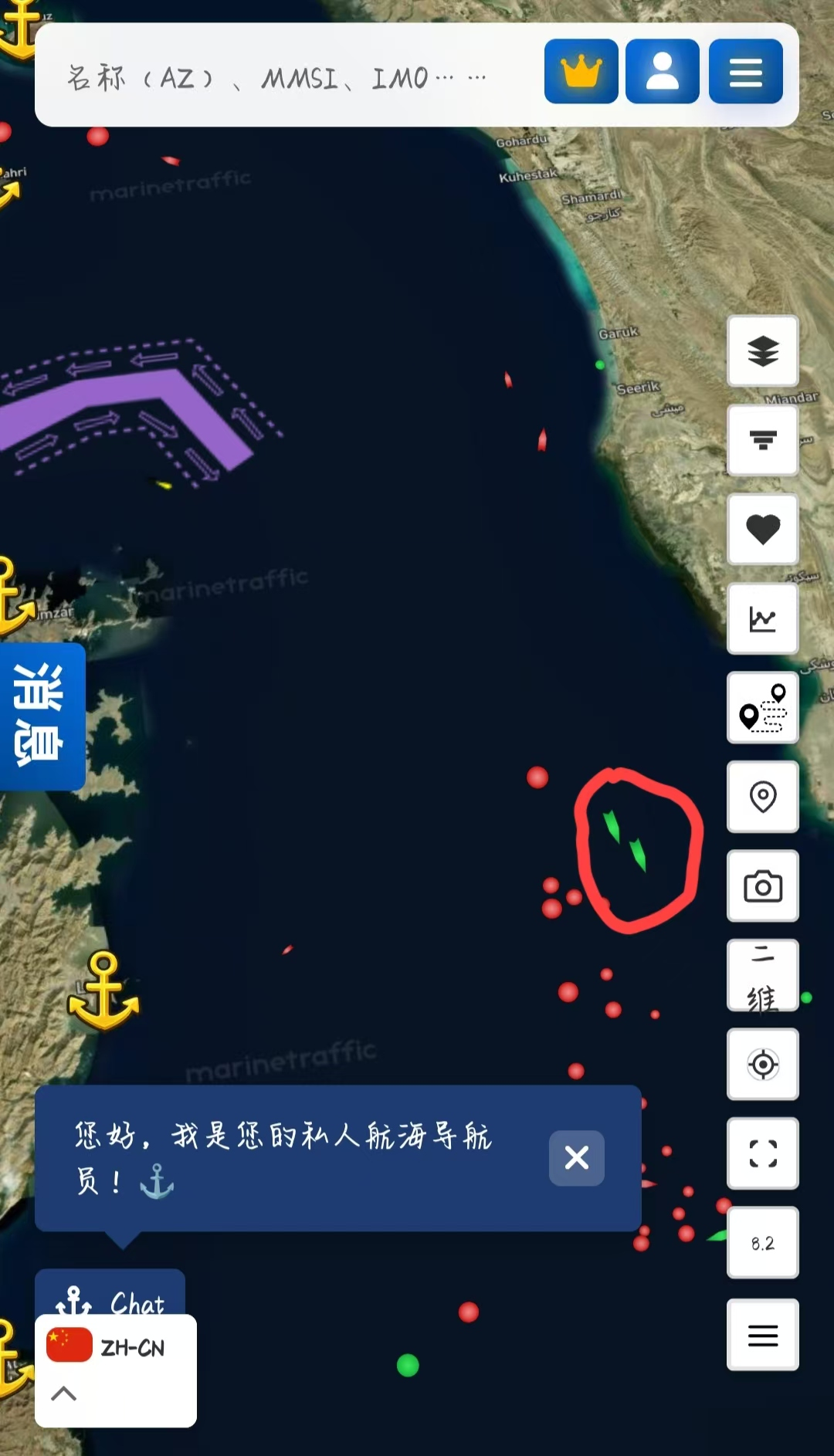Screen dimensions: 834x1456
Task: Open the bottom-right list menu button
Action: point(762,1335)
